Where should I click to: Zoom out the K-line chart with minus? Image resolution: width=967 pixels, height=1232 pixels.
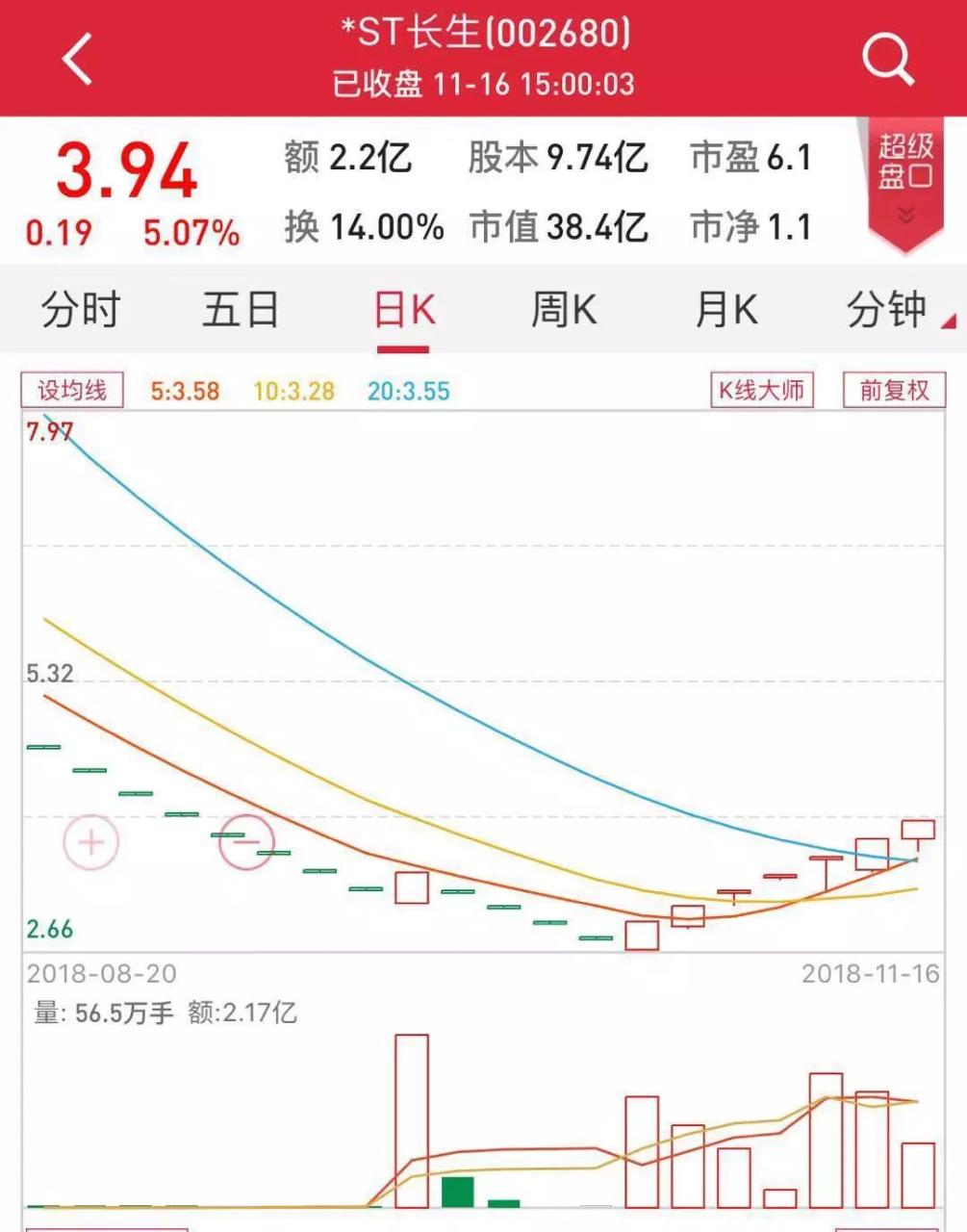pos(246,841)
